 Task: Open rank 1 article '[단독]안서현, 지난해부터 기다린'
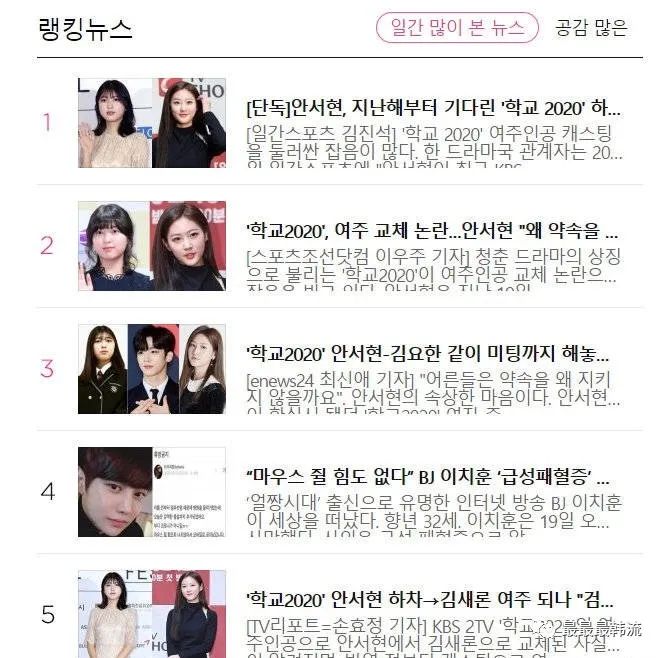[x=433, y=108]
